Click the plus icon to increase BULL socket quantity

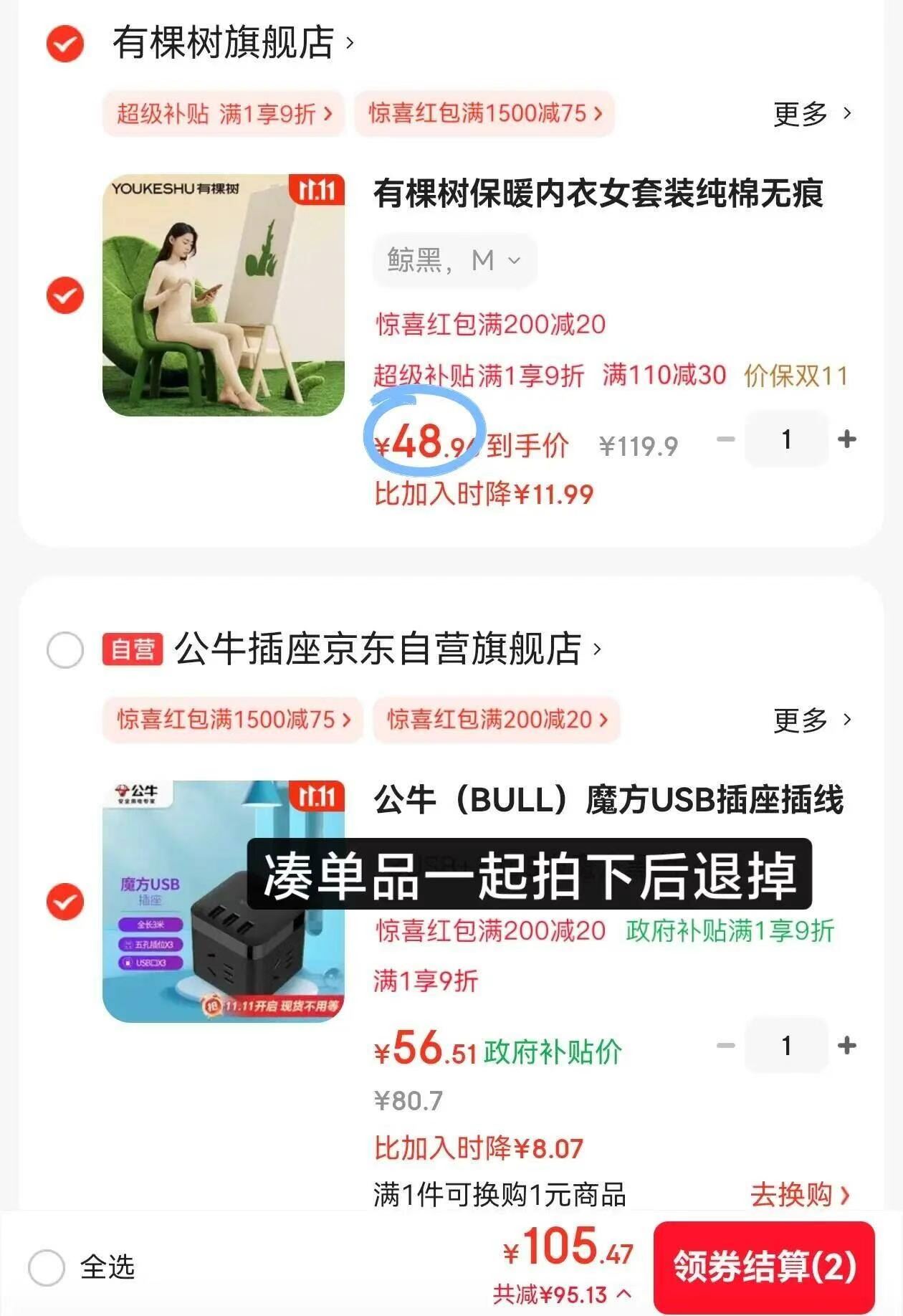(847, 1046)
